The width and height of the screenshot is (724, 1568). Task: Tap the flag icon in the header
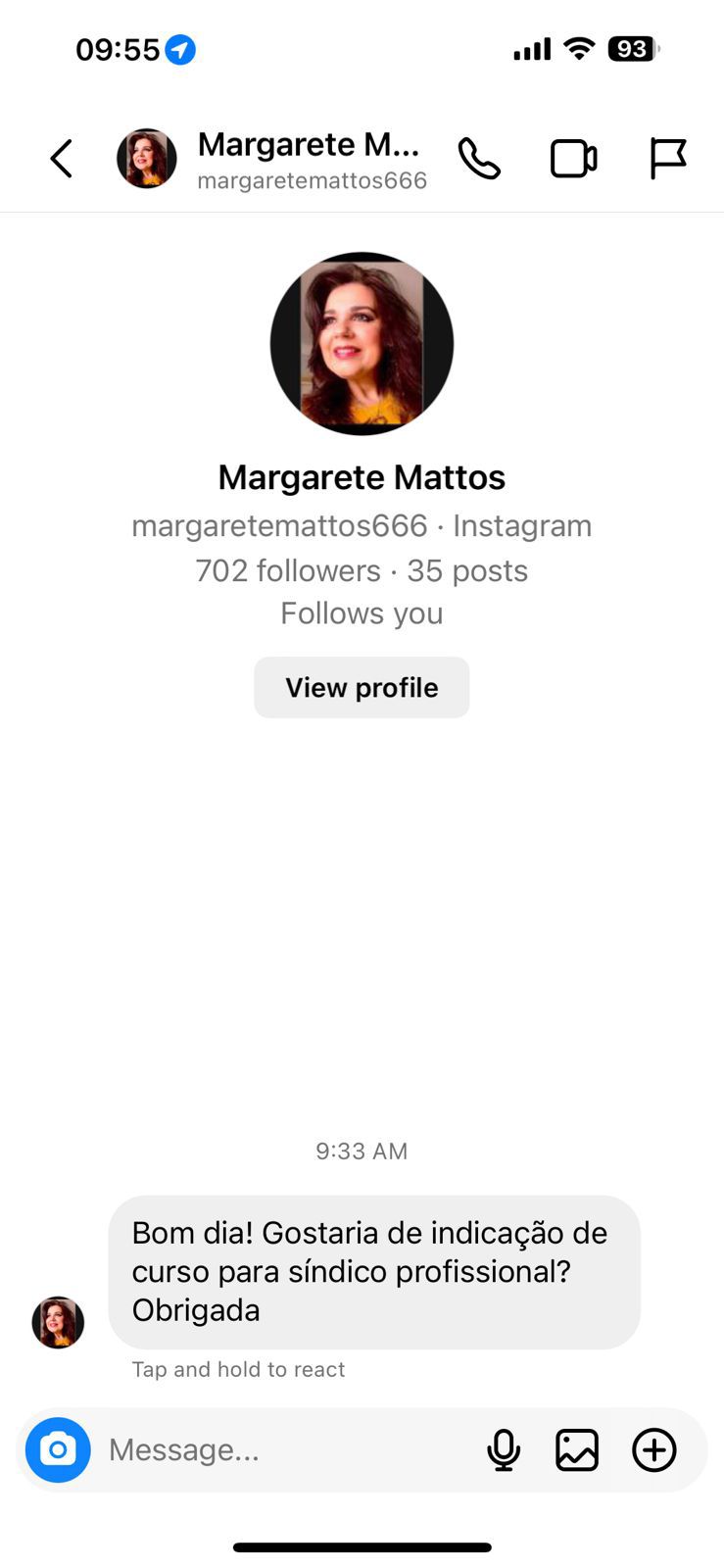[668, 159]
